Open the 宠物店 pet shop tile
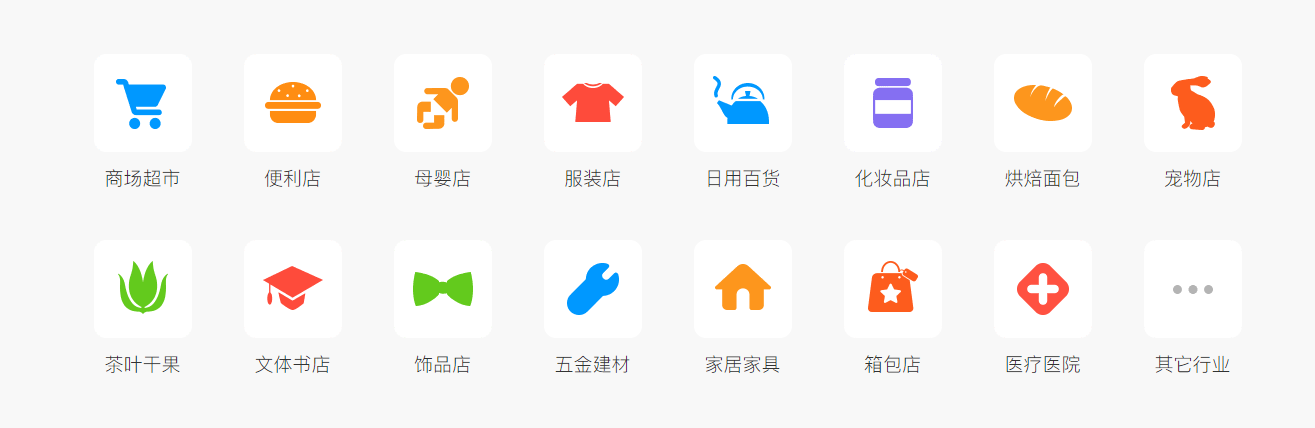The width and height of the screenshot is (1315, 428). [1193, 103]
